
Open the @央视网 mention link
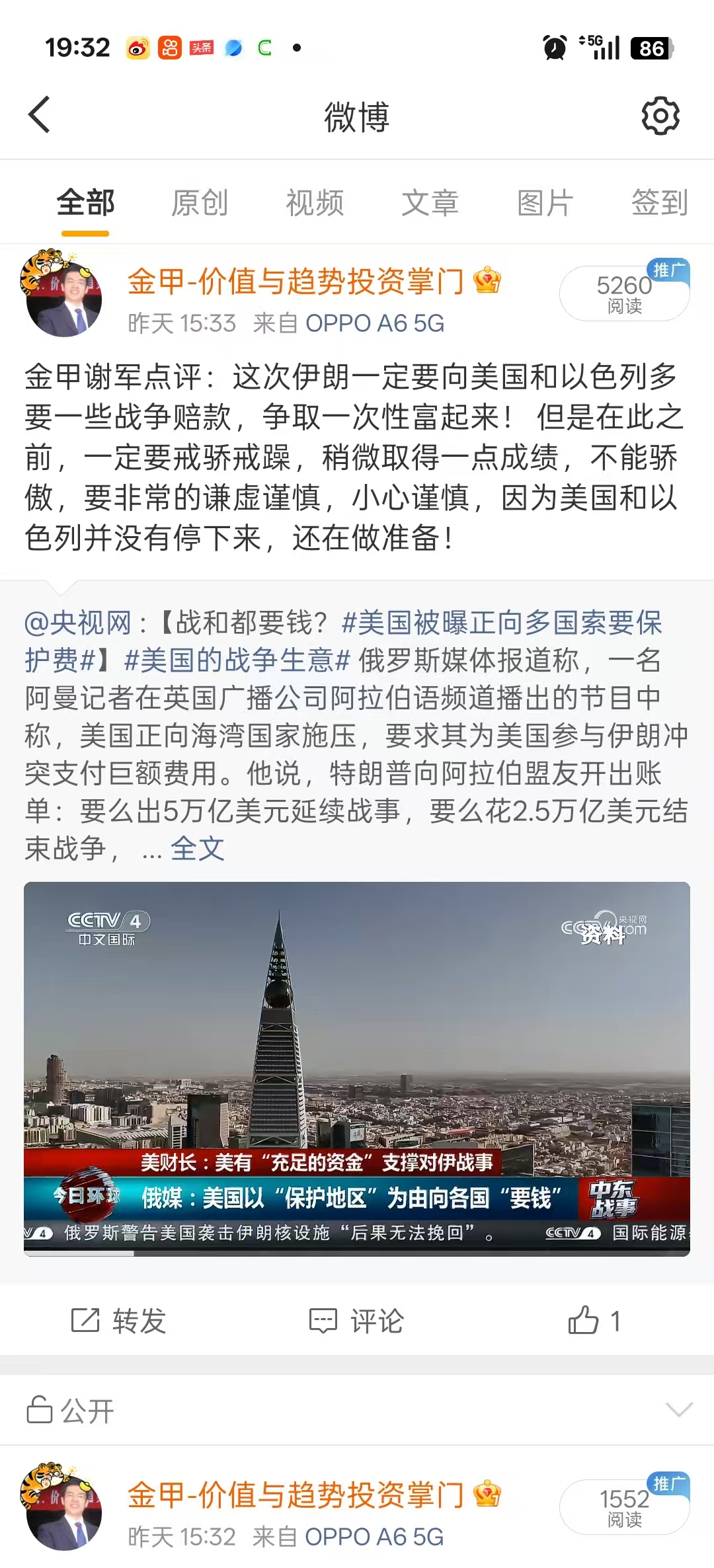click(77, 623)
